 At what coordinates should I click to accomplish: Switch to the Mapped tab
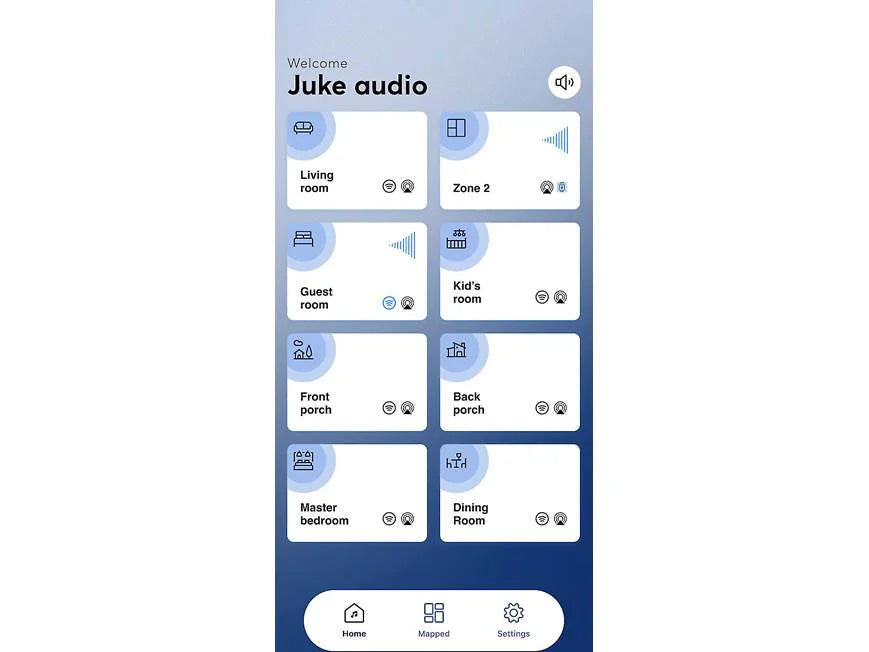click(433, 620)
